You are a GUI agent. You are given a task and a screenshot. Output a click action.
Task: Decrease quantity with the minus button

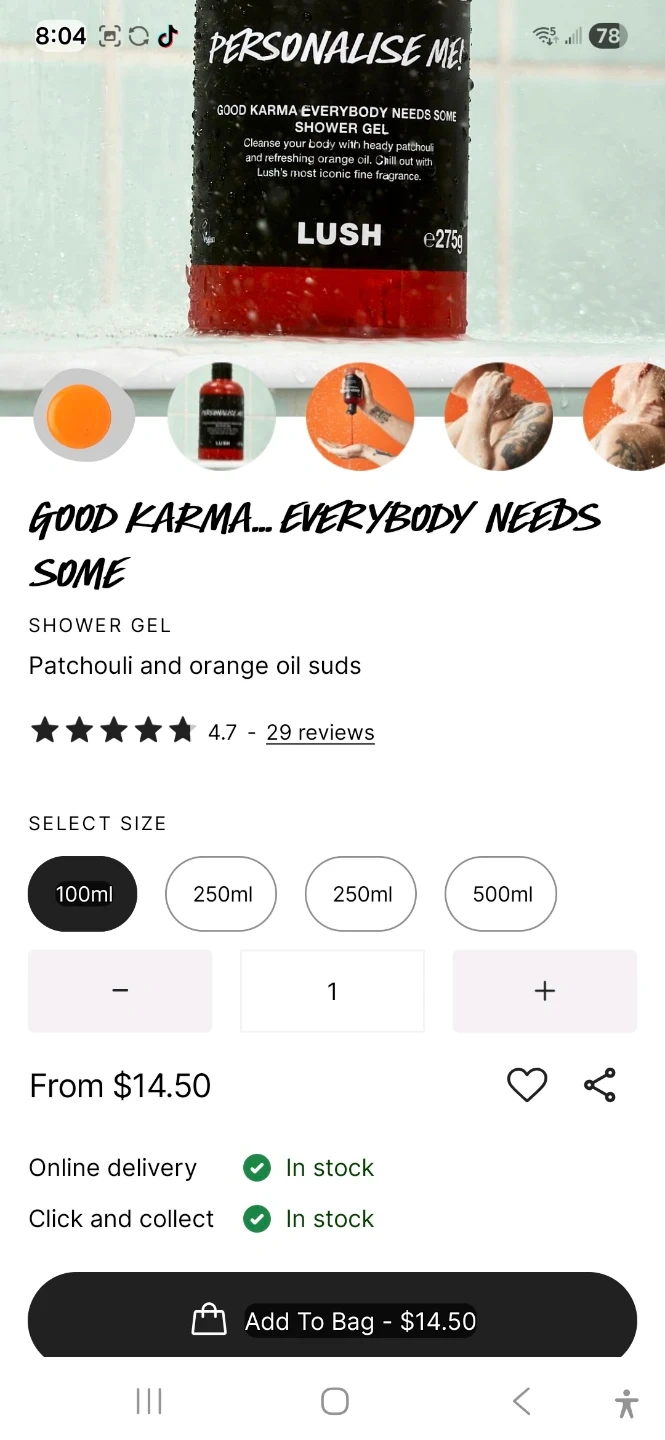point(120,990)
